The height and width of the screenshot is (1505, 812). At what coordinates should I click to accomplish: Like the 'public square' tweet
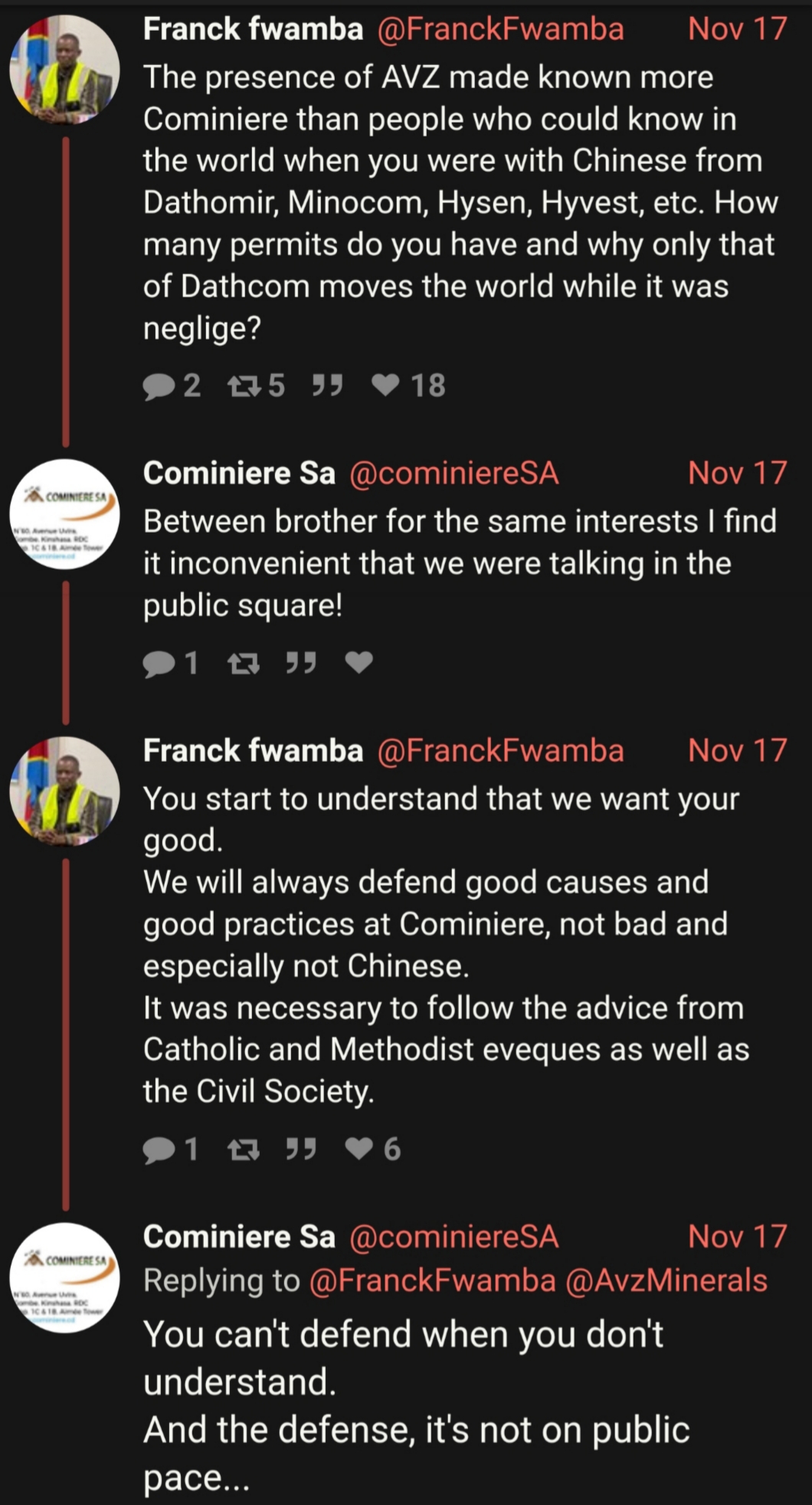click(359, 662)
